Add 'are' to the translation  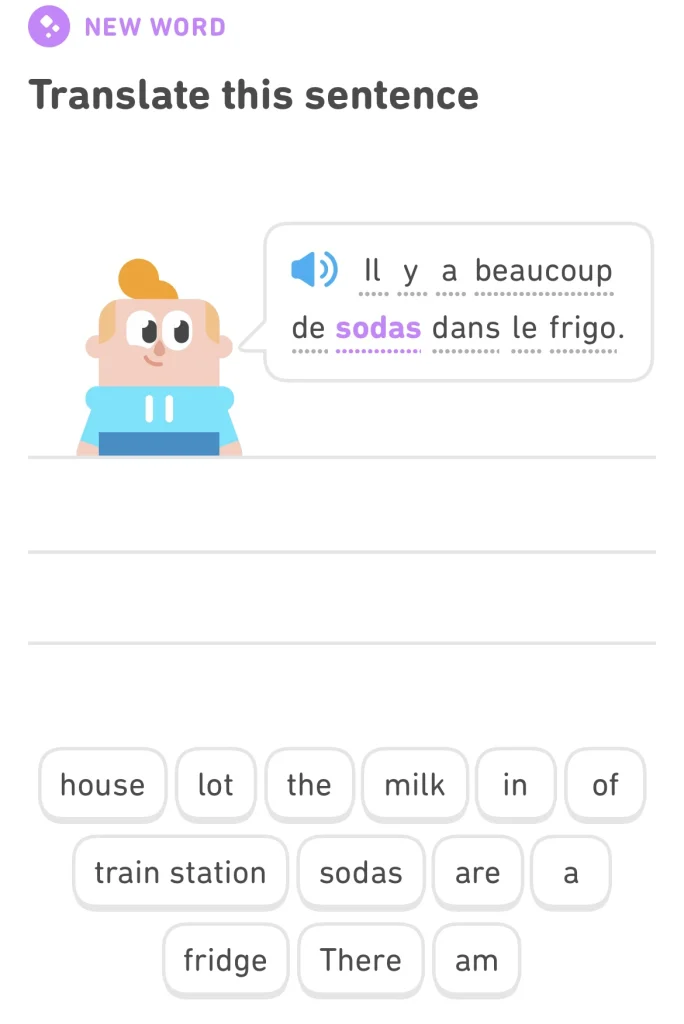477,873
